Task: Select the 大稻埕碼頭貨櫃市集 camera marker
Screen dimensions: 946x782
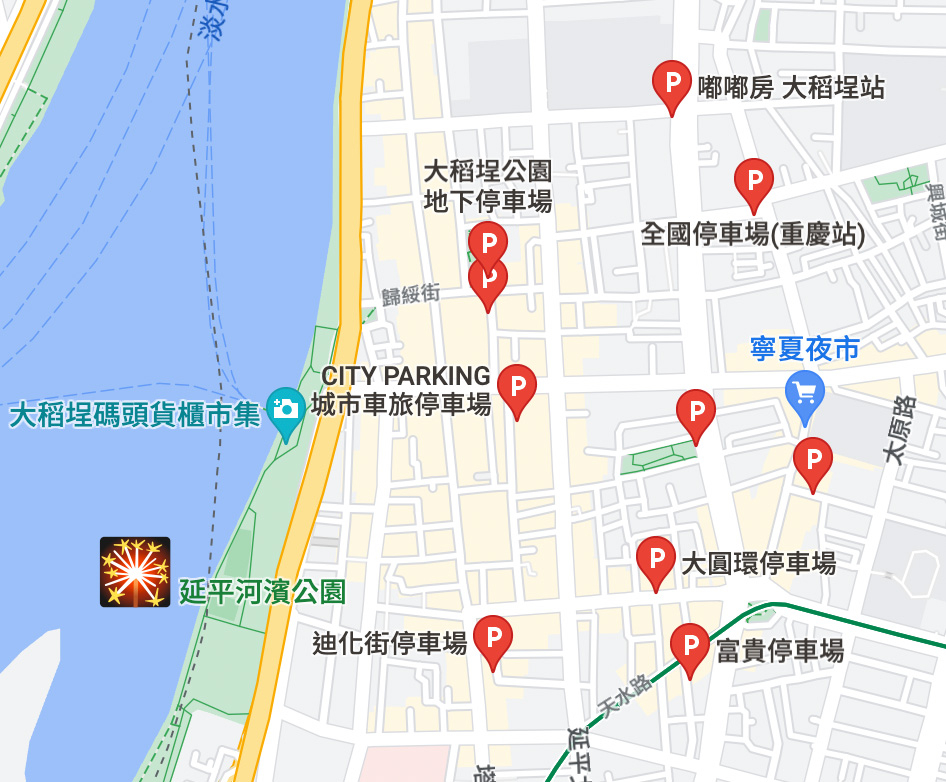Action: coord(286,410)
